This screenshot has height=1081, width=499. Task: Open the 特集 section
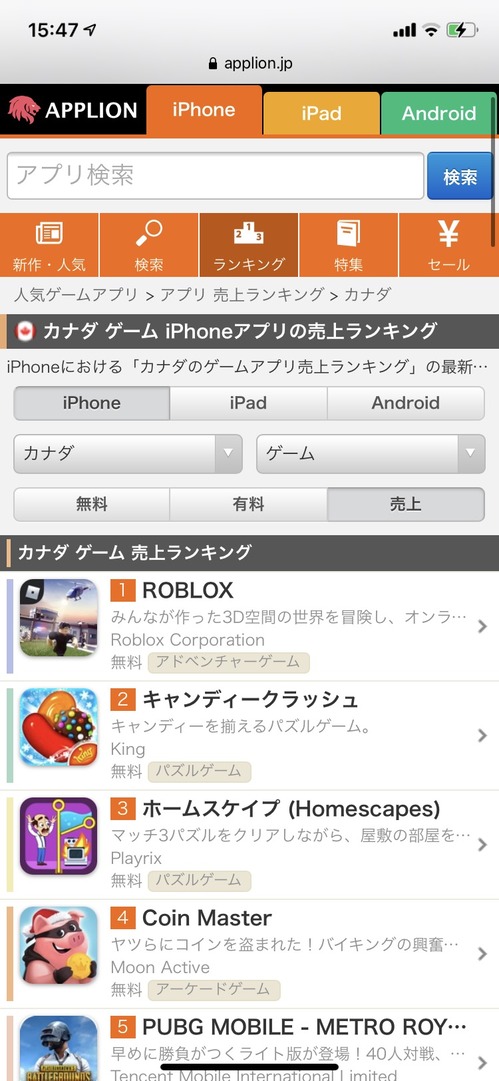click(349, 245)
